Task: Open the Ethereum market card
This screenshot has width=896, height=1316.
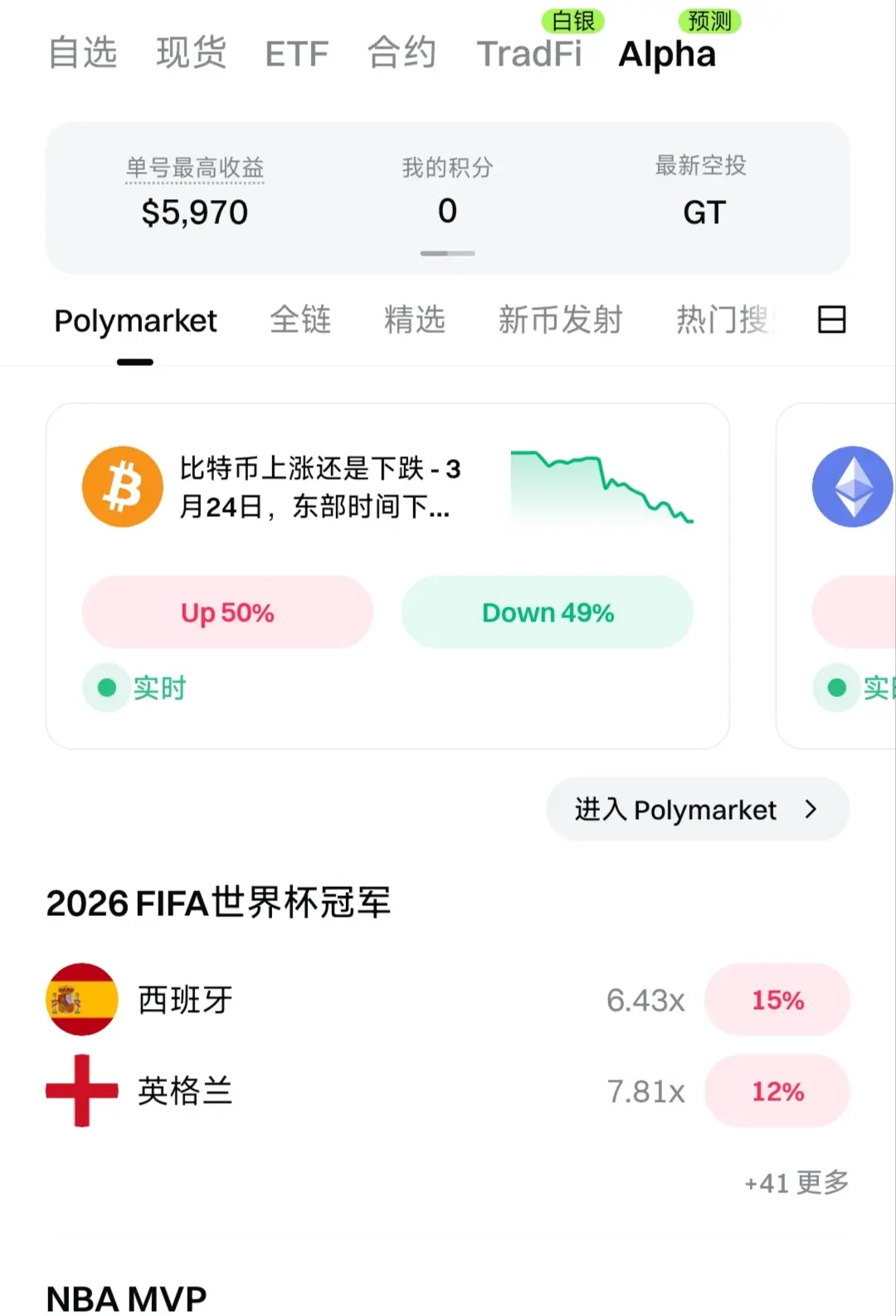Action: click(852, 487)
